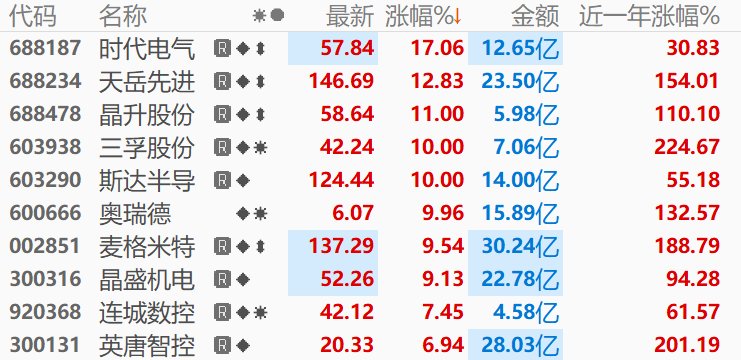Viewport: 741px width, 360px height.
Task: Sort the list by 涨幅% column
Action: click(423, 16)
